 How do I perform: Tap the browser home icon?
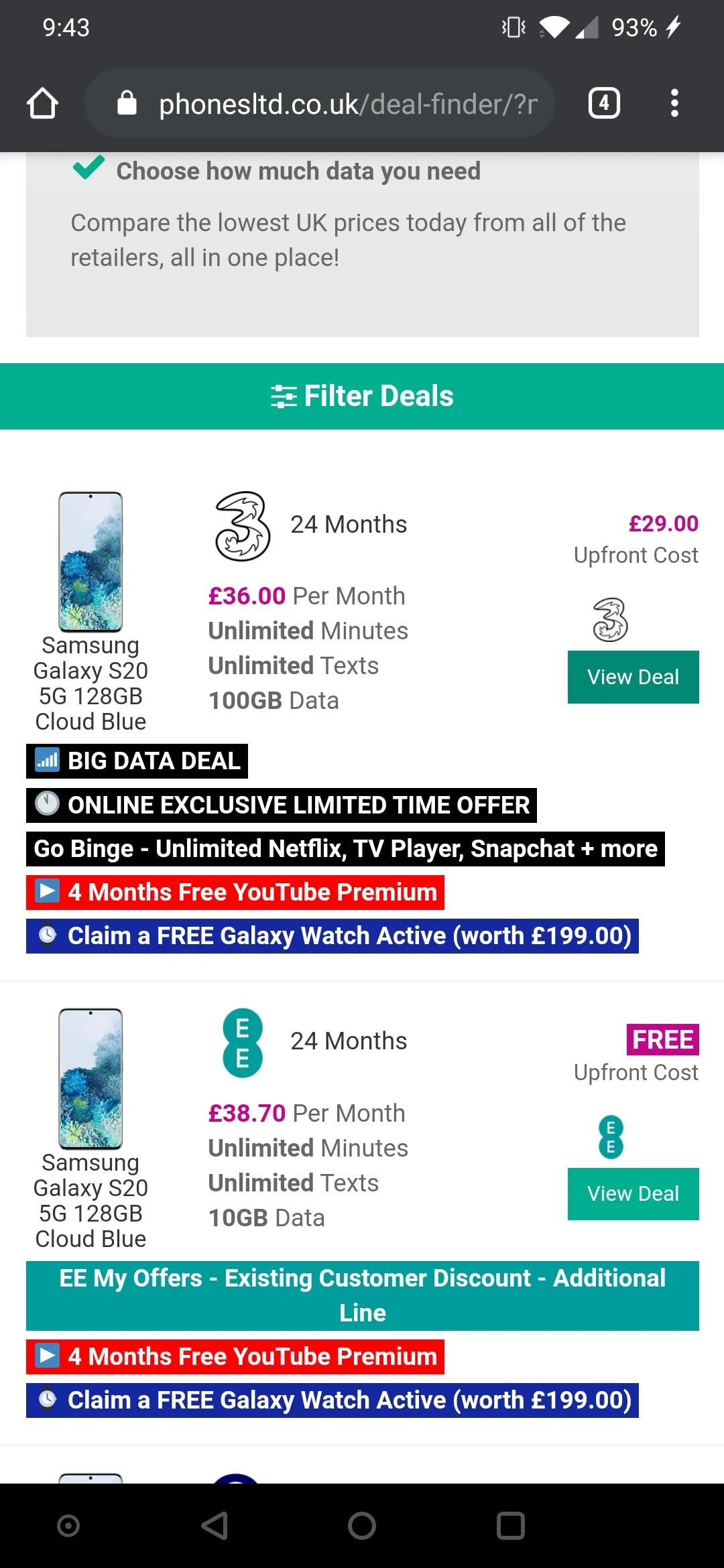[x=42, y=103]
